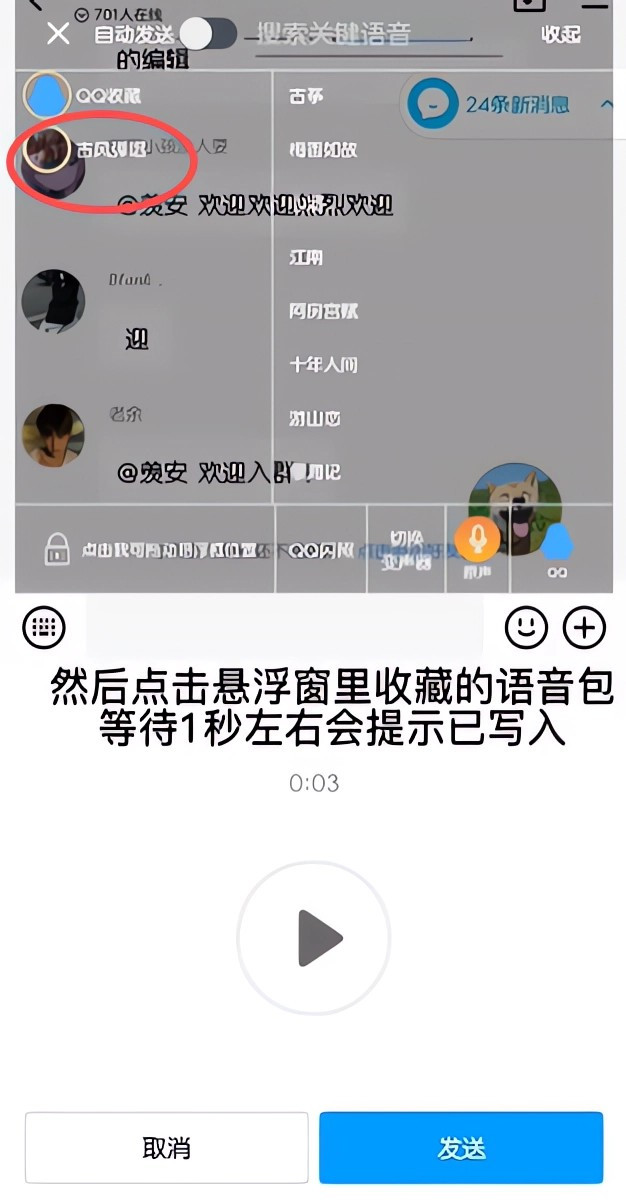Image resolution: width=626 pixels, height=1204 pixels.
Task: Pick the 江南 voice clip
Action: (306, 258)
